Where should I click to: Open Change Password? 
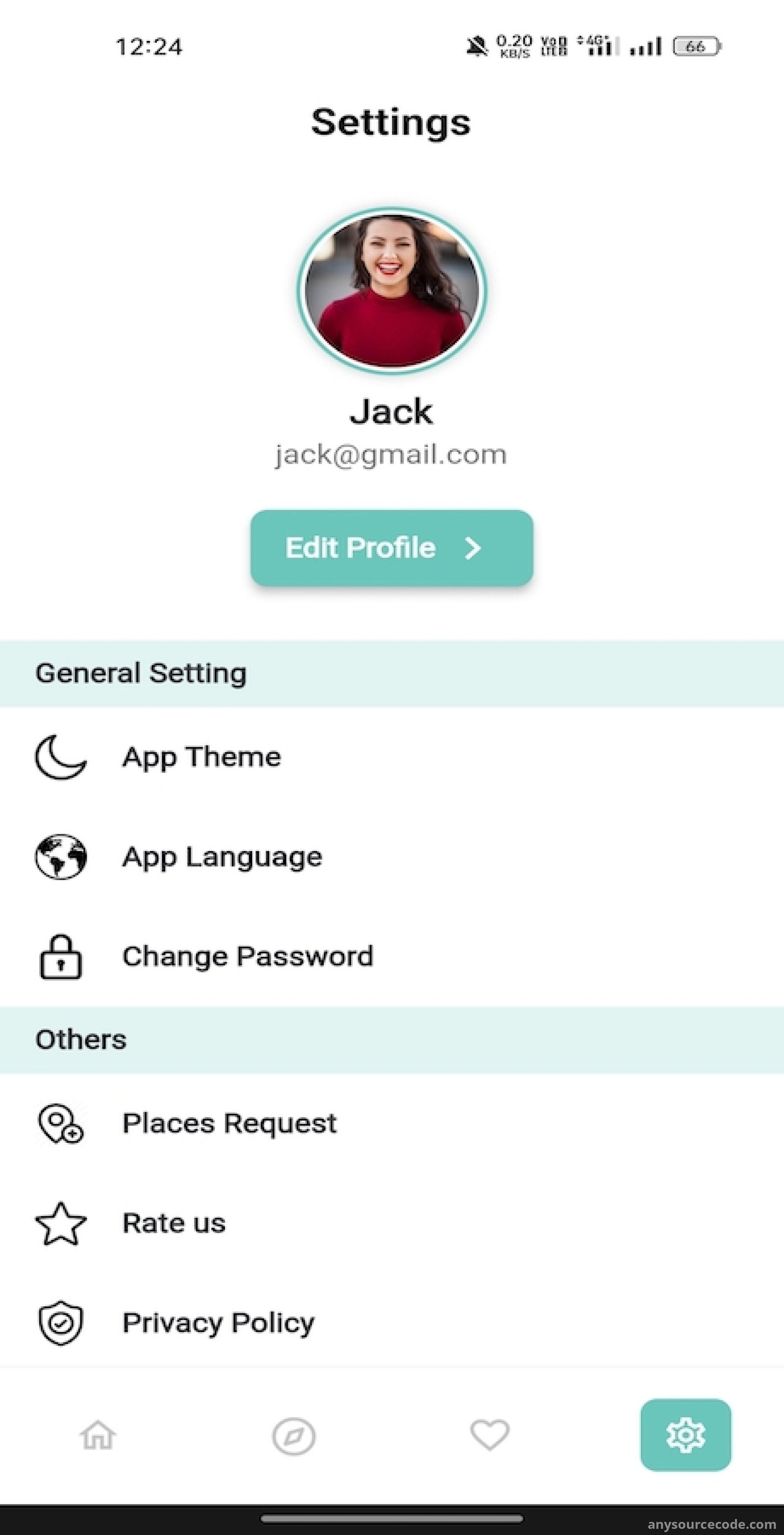point(392,956)
